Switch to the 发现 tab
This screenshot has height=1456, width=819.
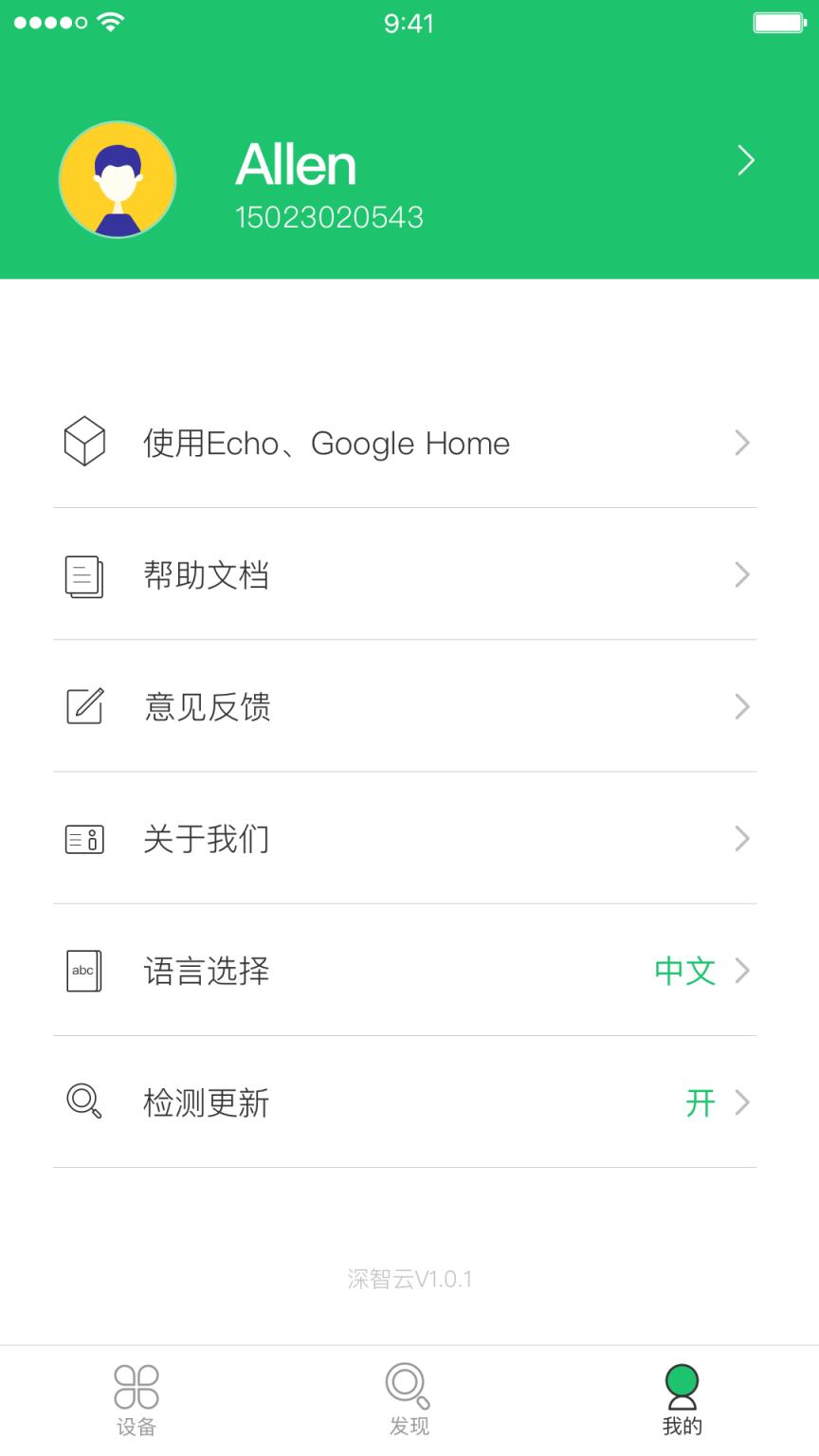[408, 1398]
